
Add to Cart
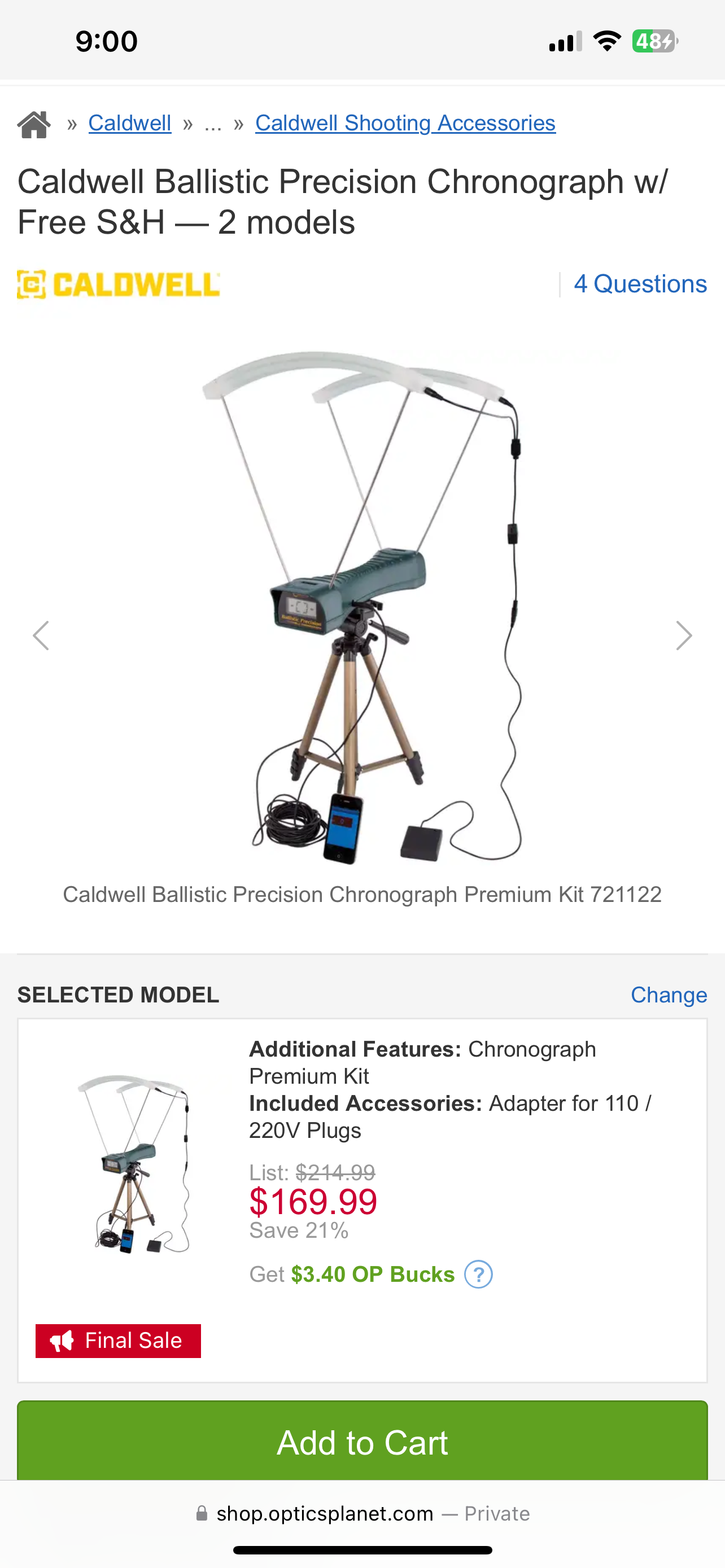[x=362, y=1441]
